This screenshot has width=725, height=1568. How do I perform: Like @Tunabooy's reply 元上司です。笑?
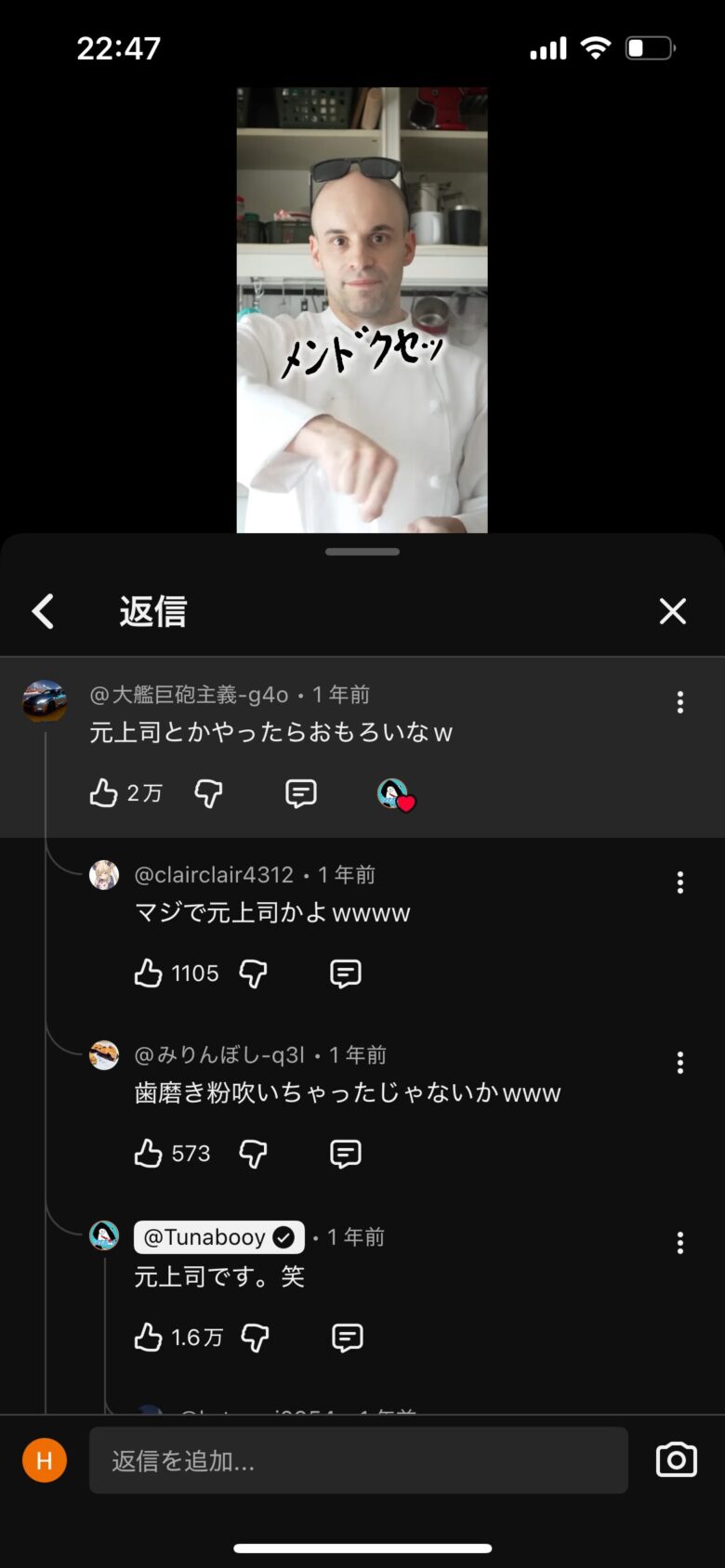[x=148, y=1338]
